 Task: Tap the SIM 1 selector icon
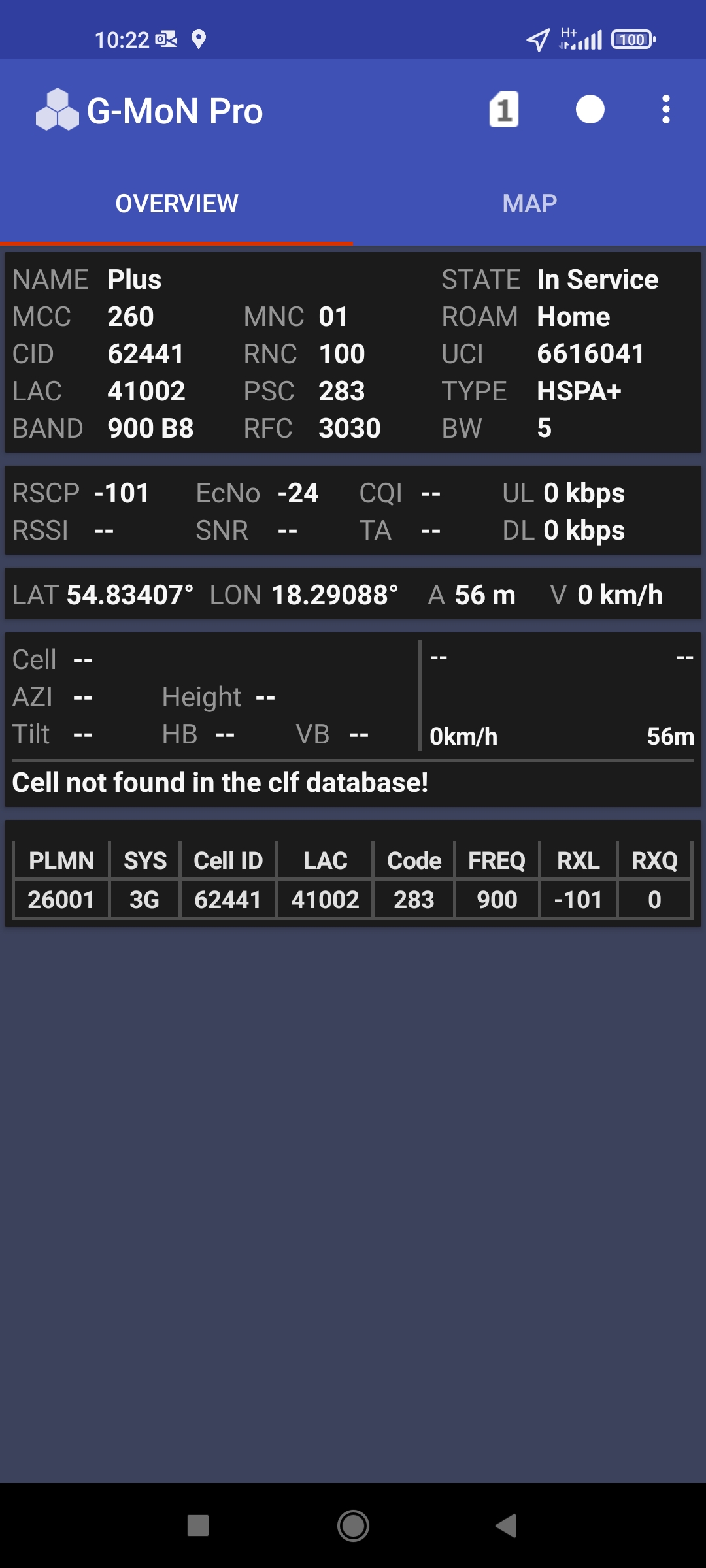(504, 110)
